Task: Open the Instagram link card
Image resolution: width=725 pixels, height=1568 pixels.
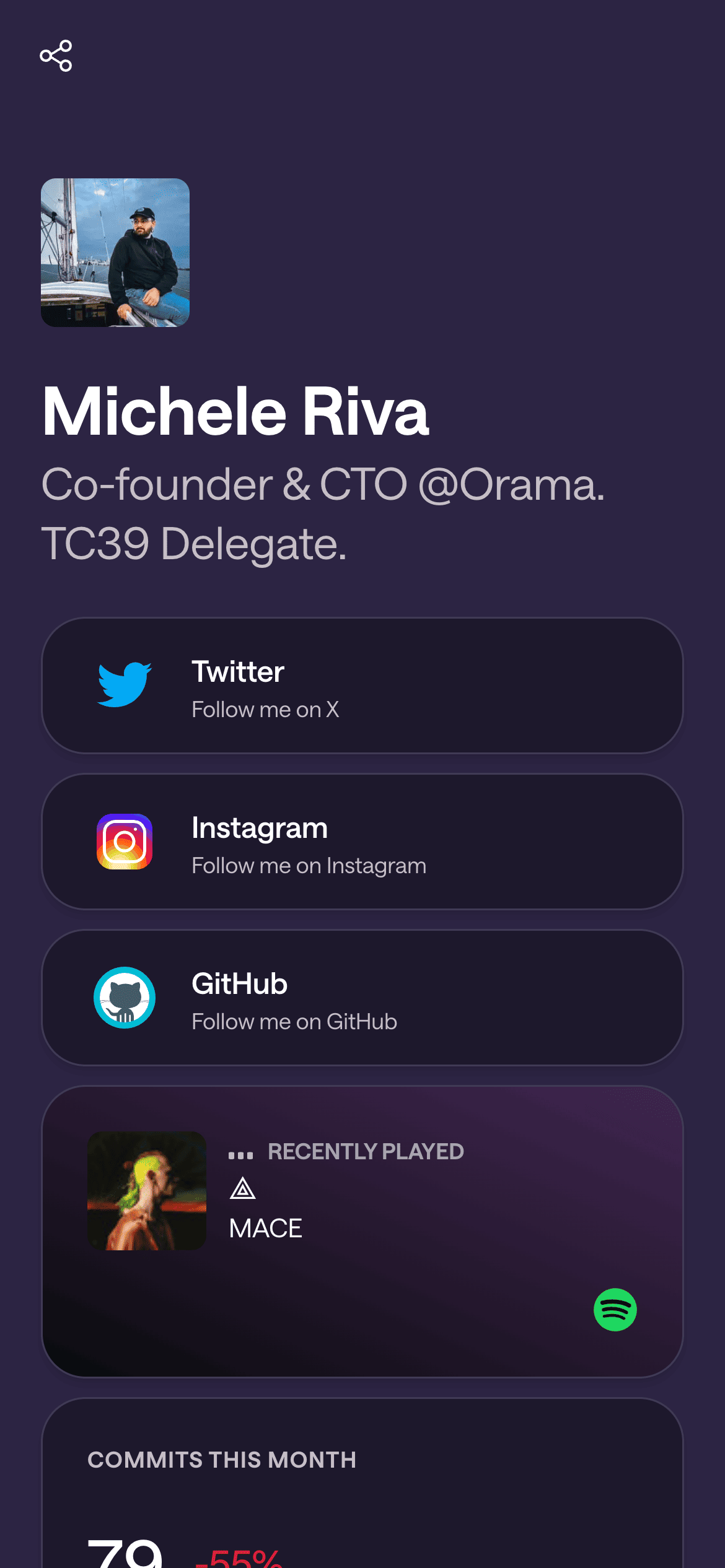Action: pyautogui.click(x=362, y=842)
